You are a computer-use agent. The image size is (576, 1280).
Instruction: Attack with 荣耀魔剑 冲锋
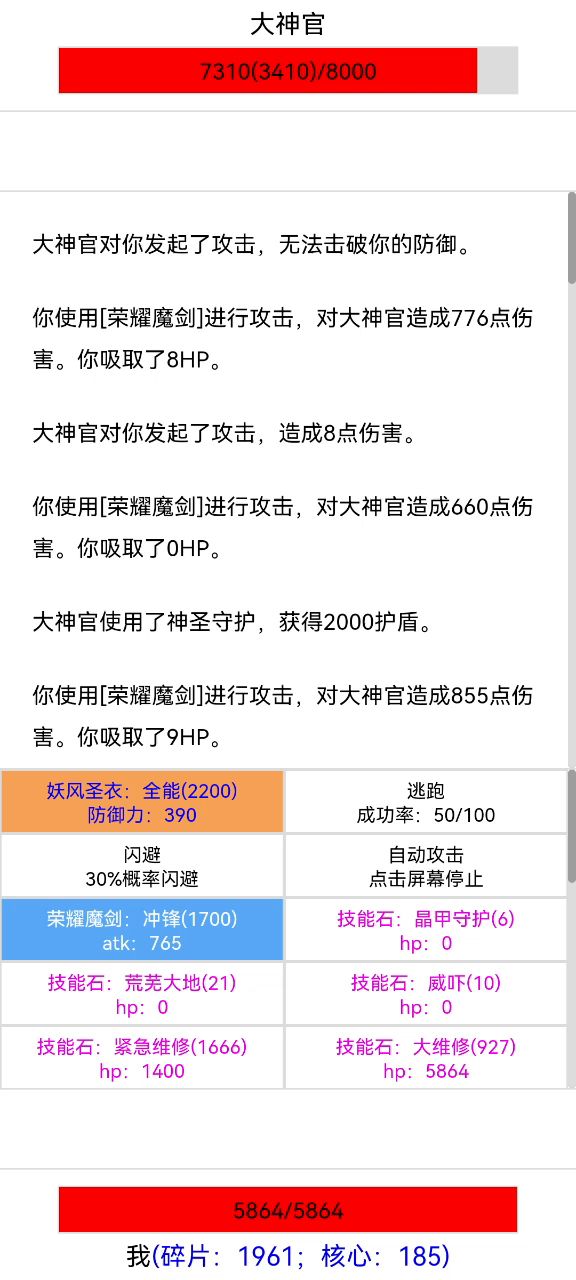[x=142, y=930]
